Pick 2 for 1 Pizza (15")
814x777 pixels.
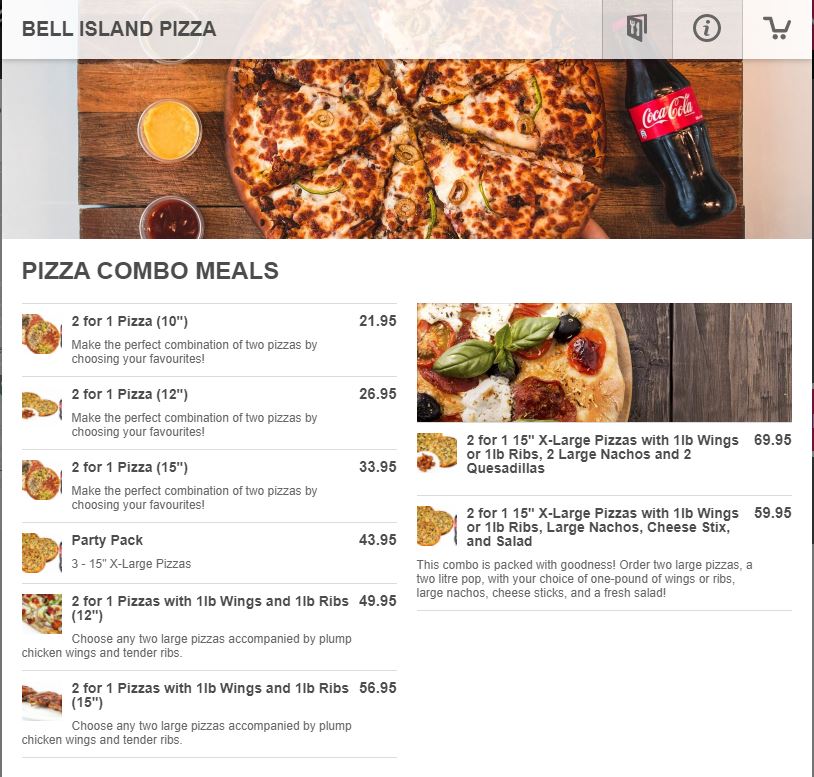[130, 468]
